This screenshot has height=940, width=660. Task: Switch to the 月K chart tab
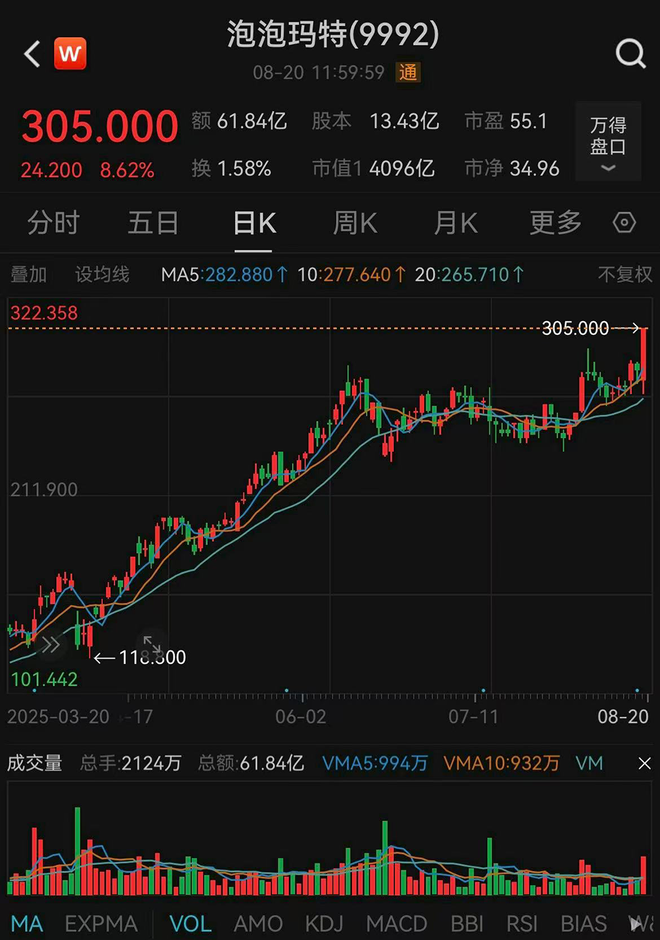tap(456, 222)
